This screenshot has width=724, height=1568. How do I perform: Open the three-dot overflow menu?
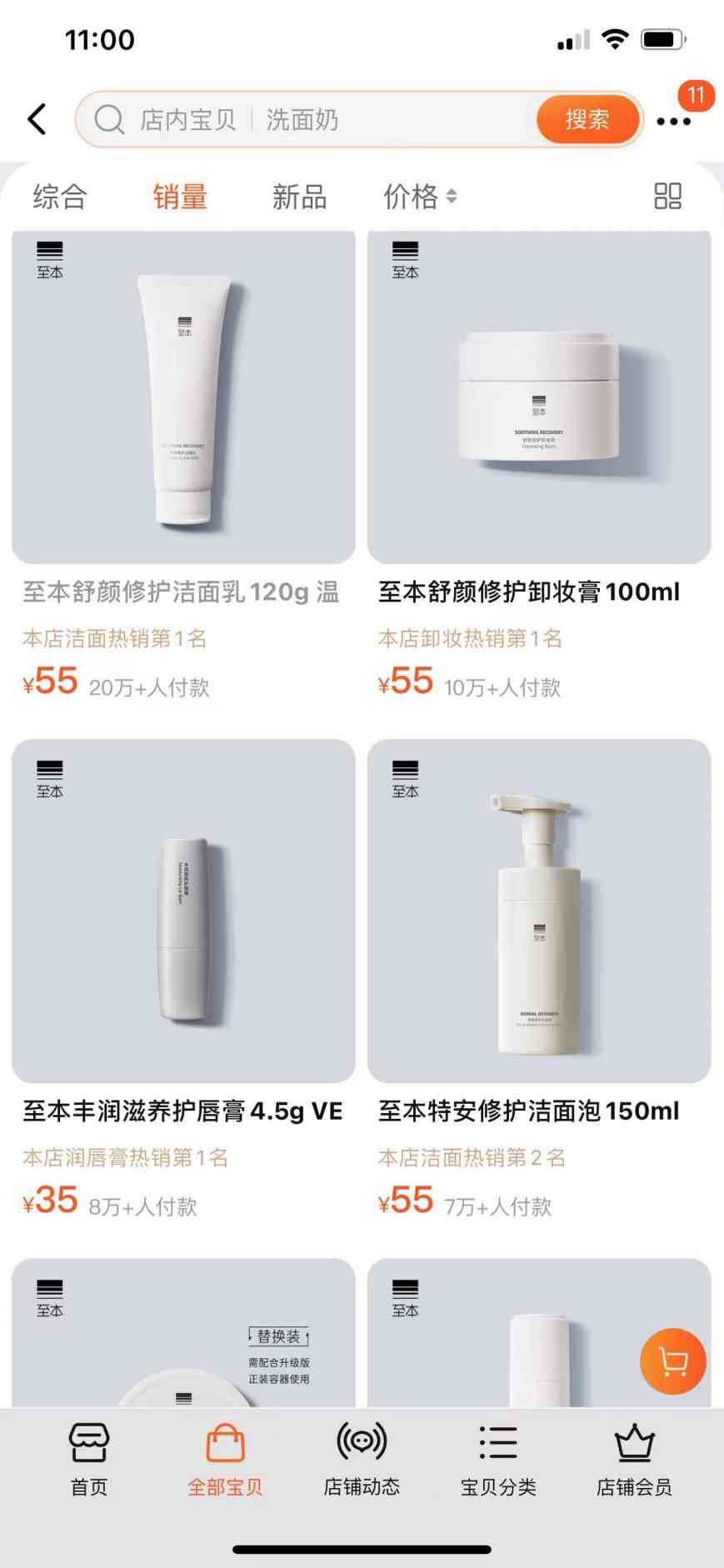tap(673, 122)
